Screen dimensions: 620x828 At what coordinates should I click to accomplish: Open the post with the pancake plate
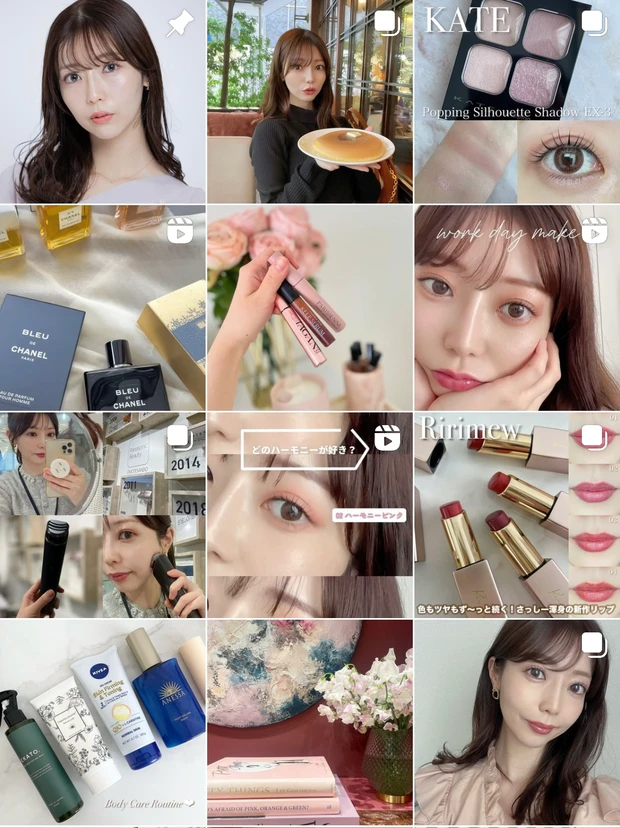(310, 102)
